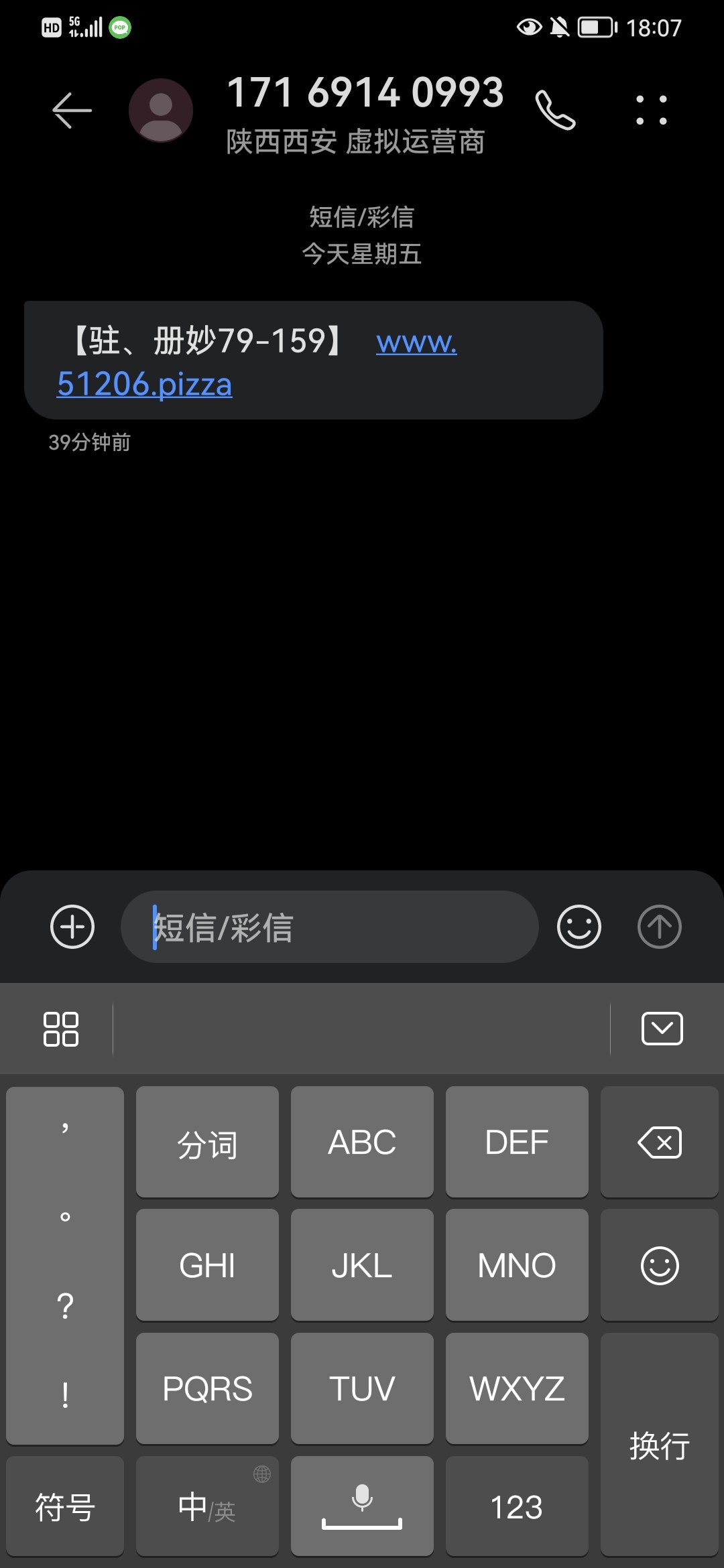Open emoji picker beside the message field

[579, 927]
